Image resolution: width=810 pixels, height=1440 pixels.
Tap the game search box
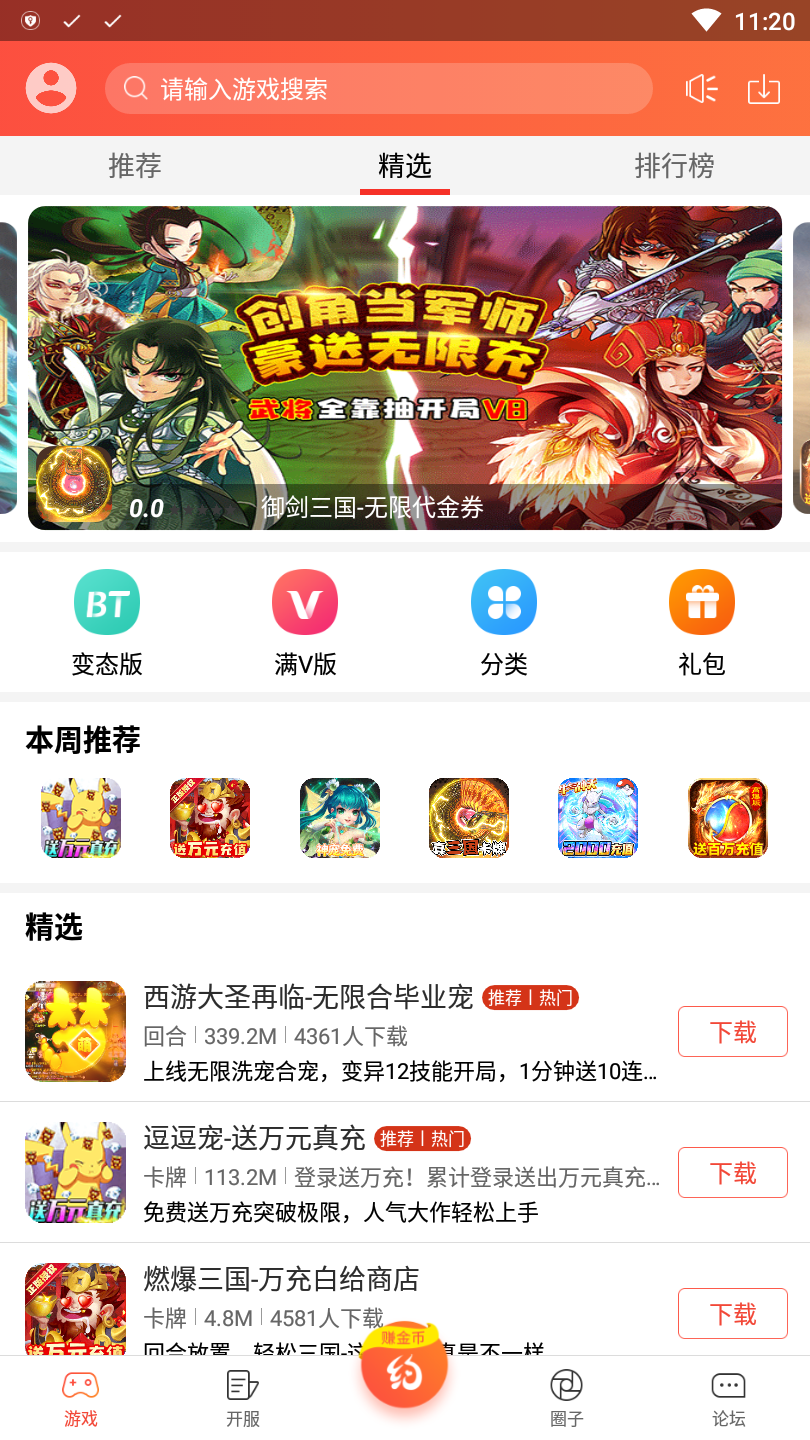[378, 89]
